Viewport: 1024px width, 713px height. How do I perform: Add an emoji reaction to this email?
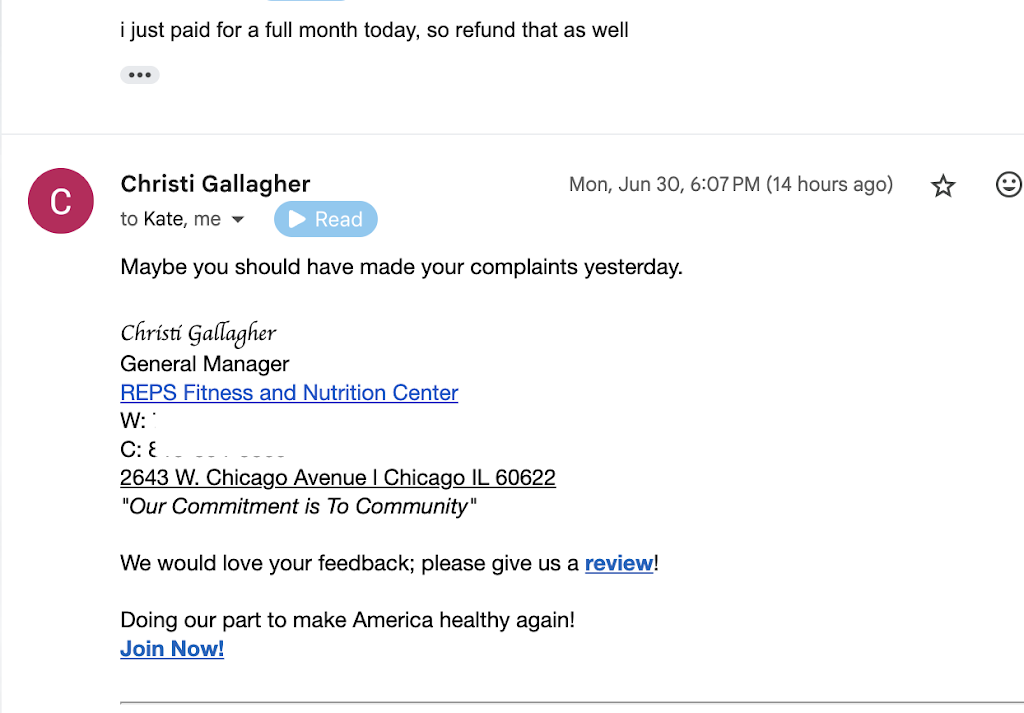(1008, 185)
